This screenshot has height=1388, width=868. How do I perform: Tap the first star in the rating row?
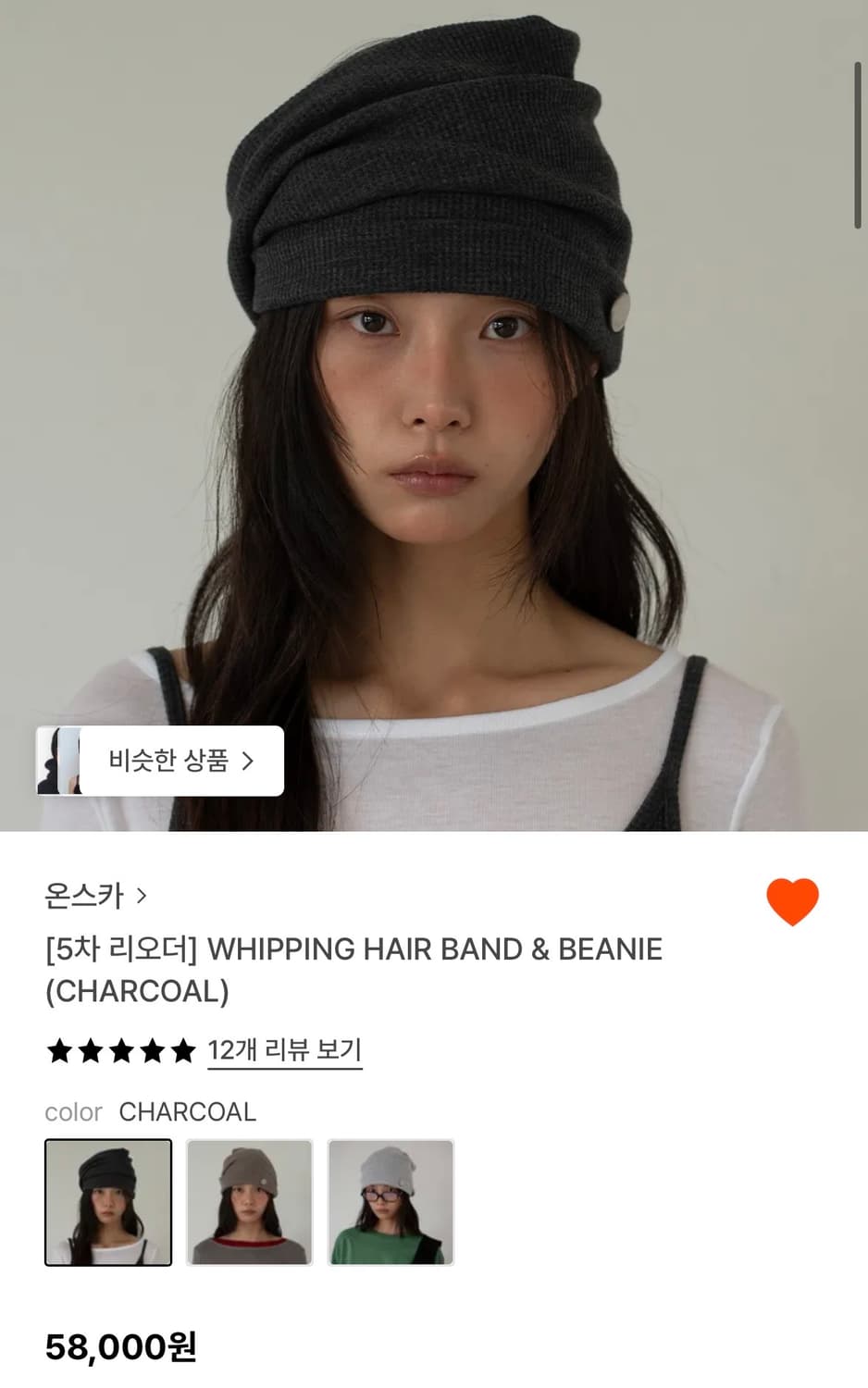tap(58, 1051)
